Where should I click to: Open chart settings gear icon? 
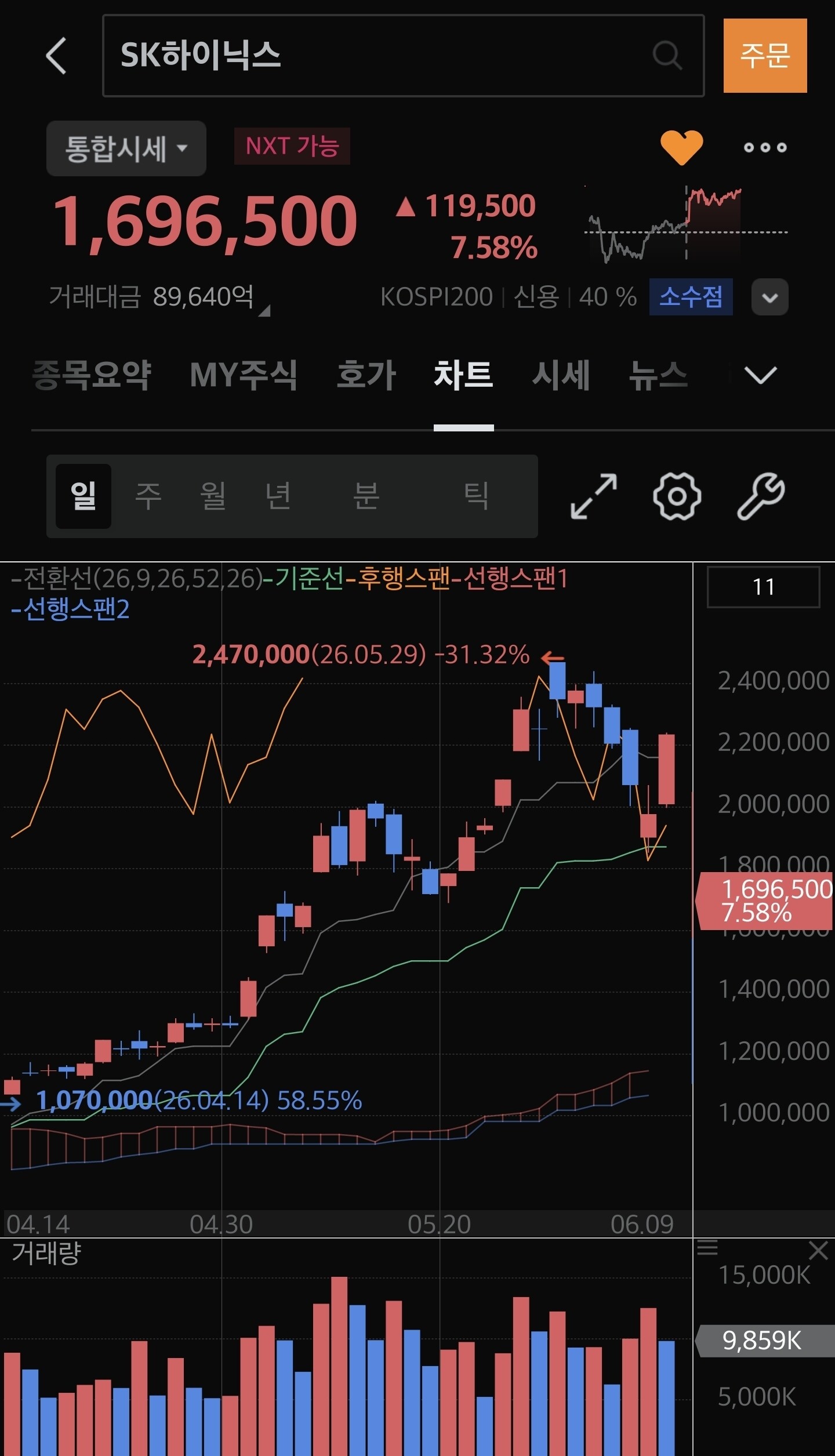(677, 496)
